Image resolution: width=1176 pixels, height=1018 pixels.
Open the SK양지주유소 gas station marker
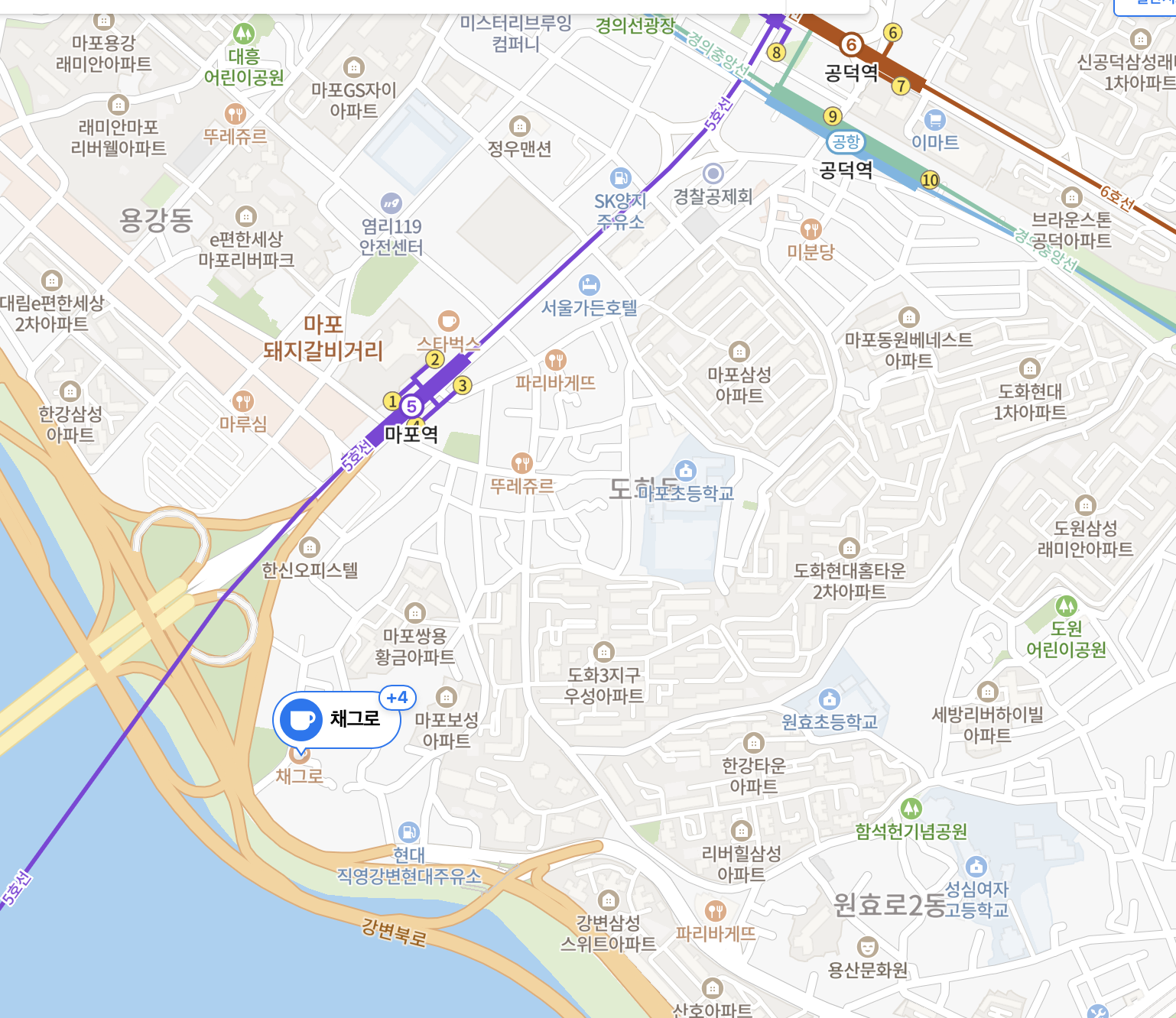click(x=620, y=178)
